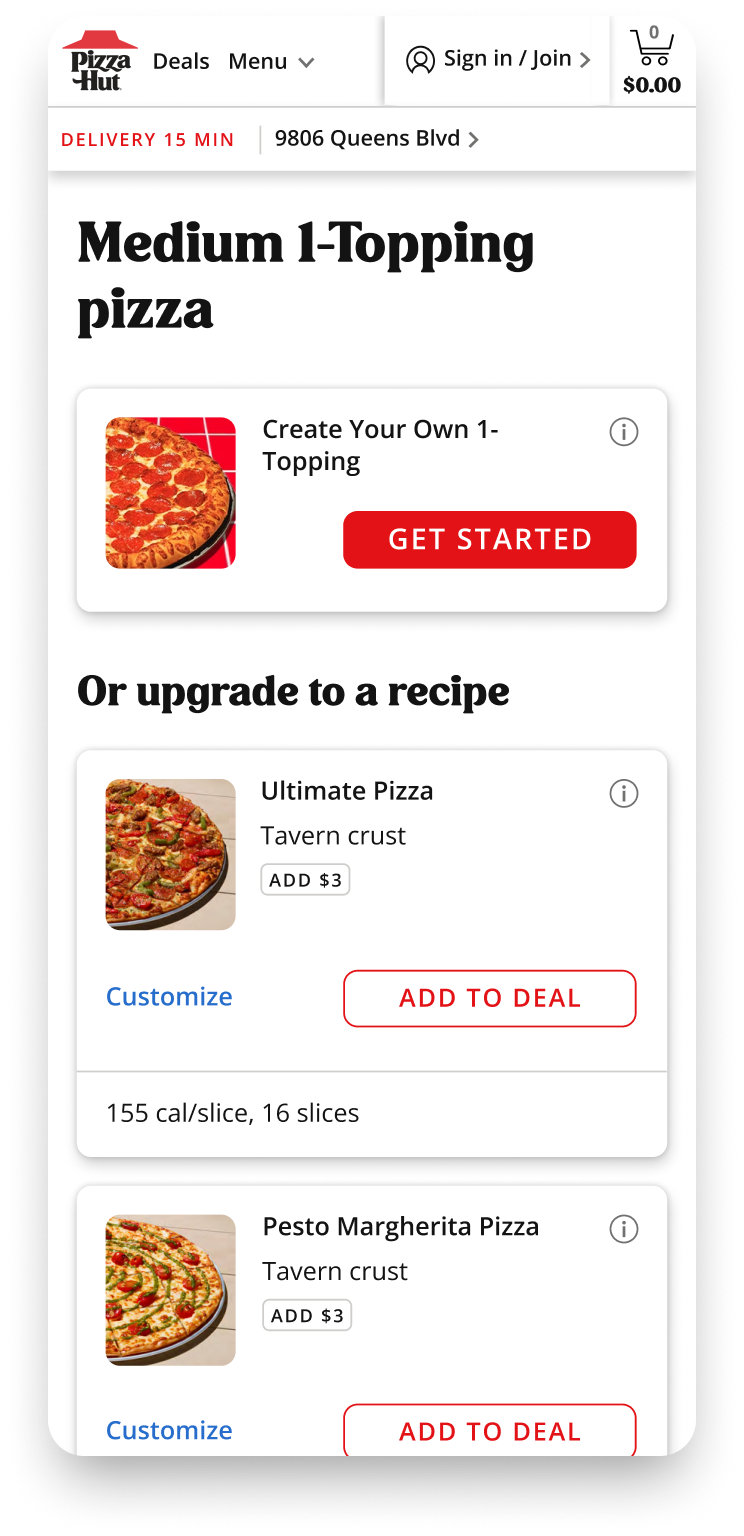Open the Deals page
Image resolution: width=744 pixels, height=1536 pixels.
coord(181,61)
